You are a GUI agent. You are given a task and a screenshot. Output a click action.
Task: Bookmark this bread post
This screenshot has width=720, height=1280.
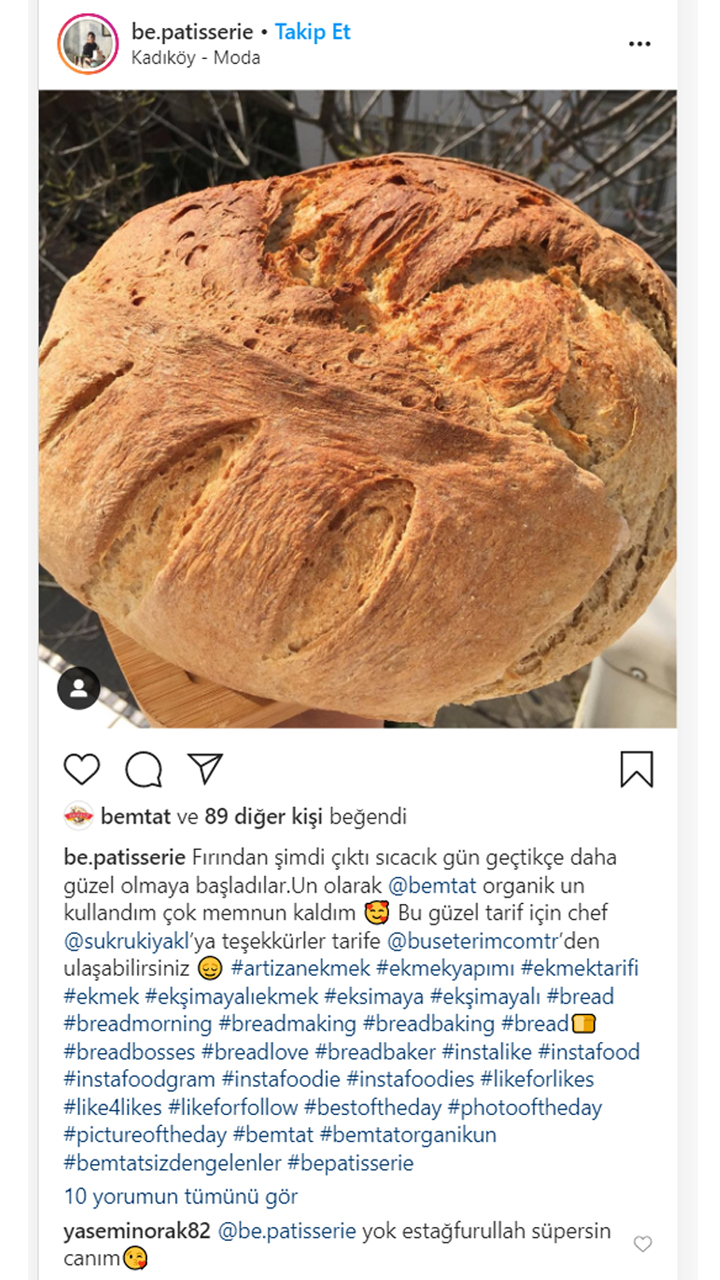(636, 769)
